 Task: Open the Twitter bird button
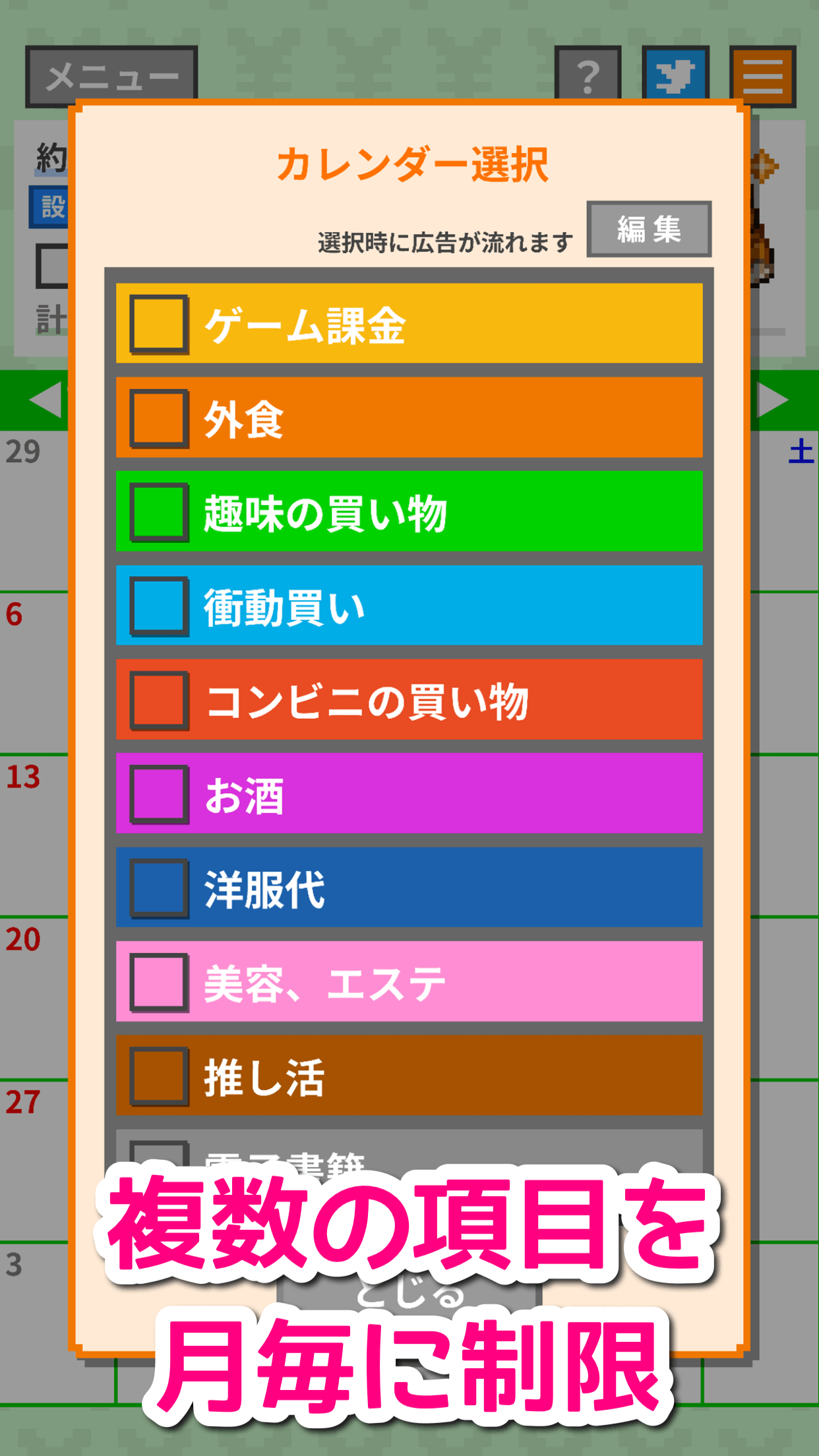pyautogui.click(x=675, y=75)
